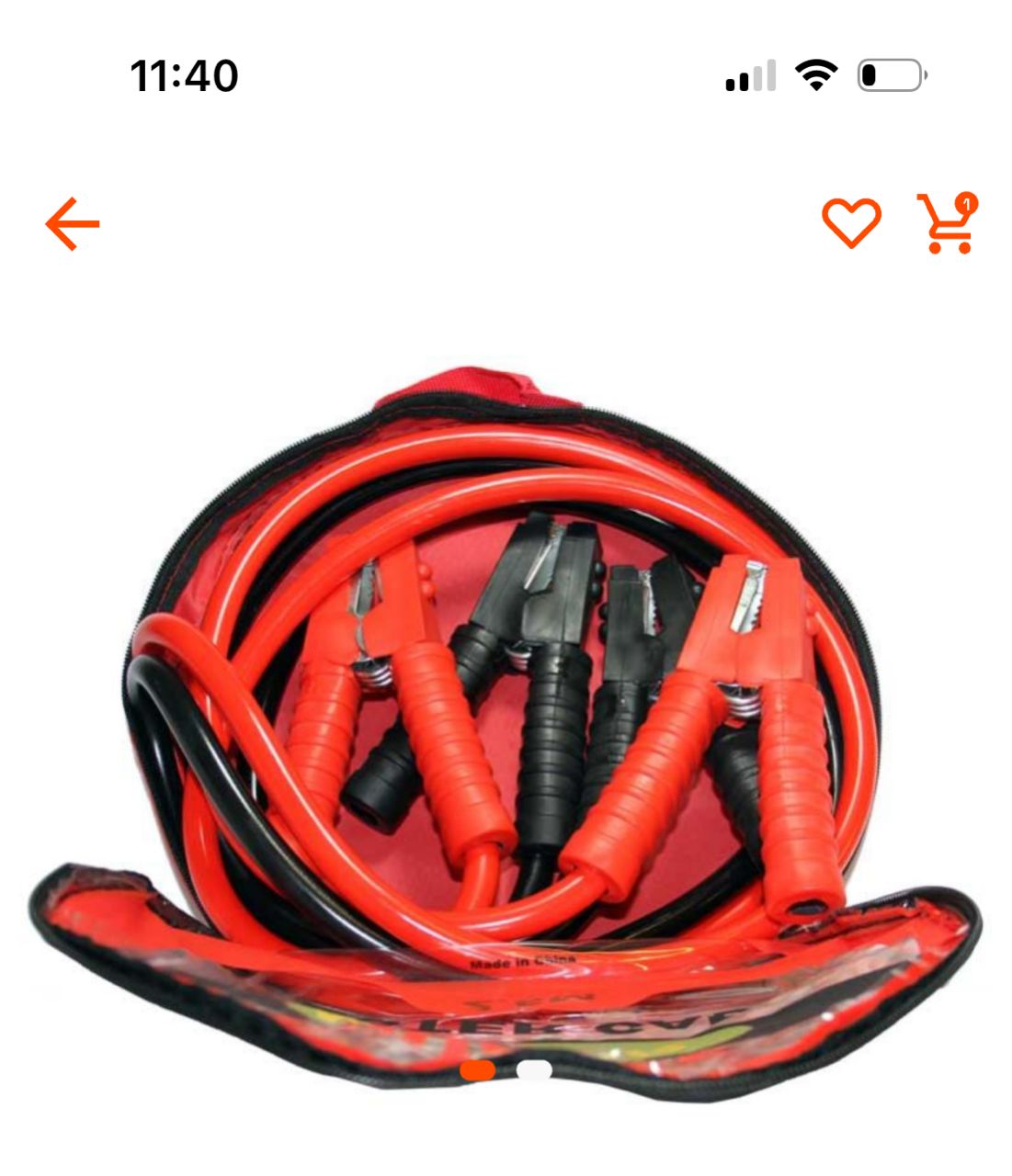The height and width of the screenshot is (1176, 1012).
Task: Jump to the second image indicator dot
Action: click(534, 1069)
